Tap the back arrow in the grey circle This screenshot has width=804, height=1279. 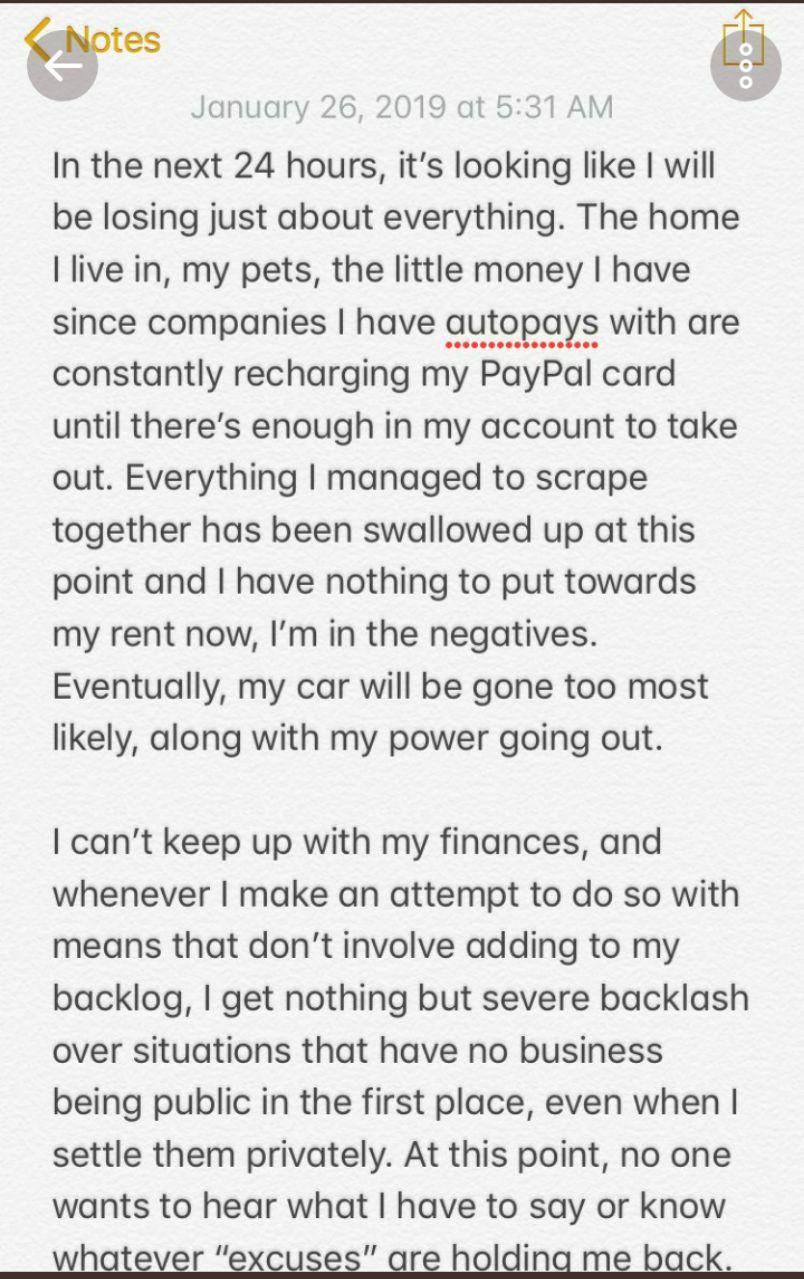point(62,66)
